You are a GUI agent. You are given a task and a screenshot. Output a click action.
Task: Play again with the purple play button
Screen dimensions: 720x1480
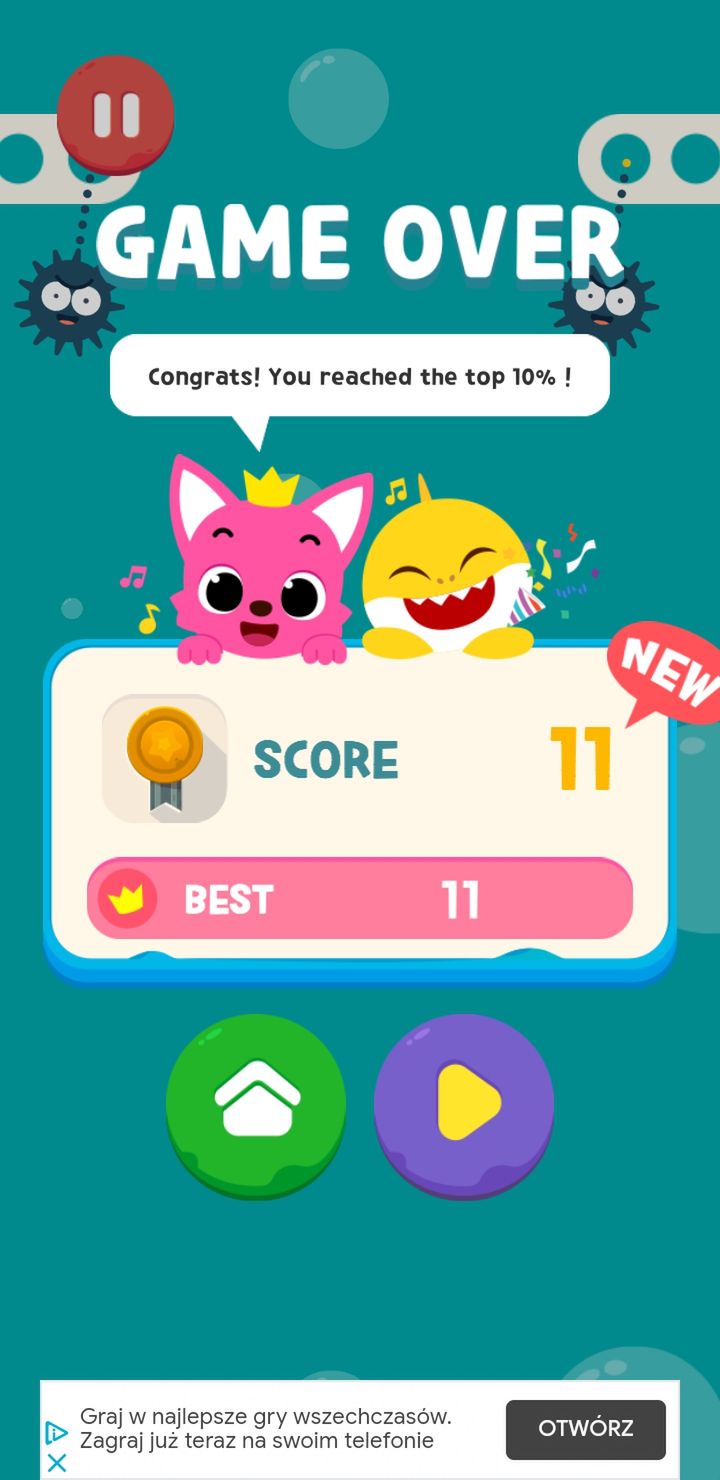tap(464, 1105)
